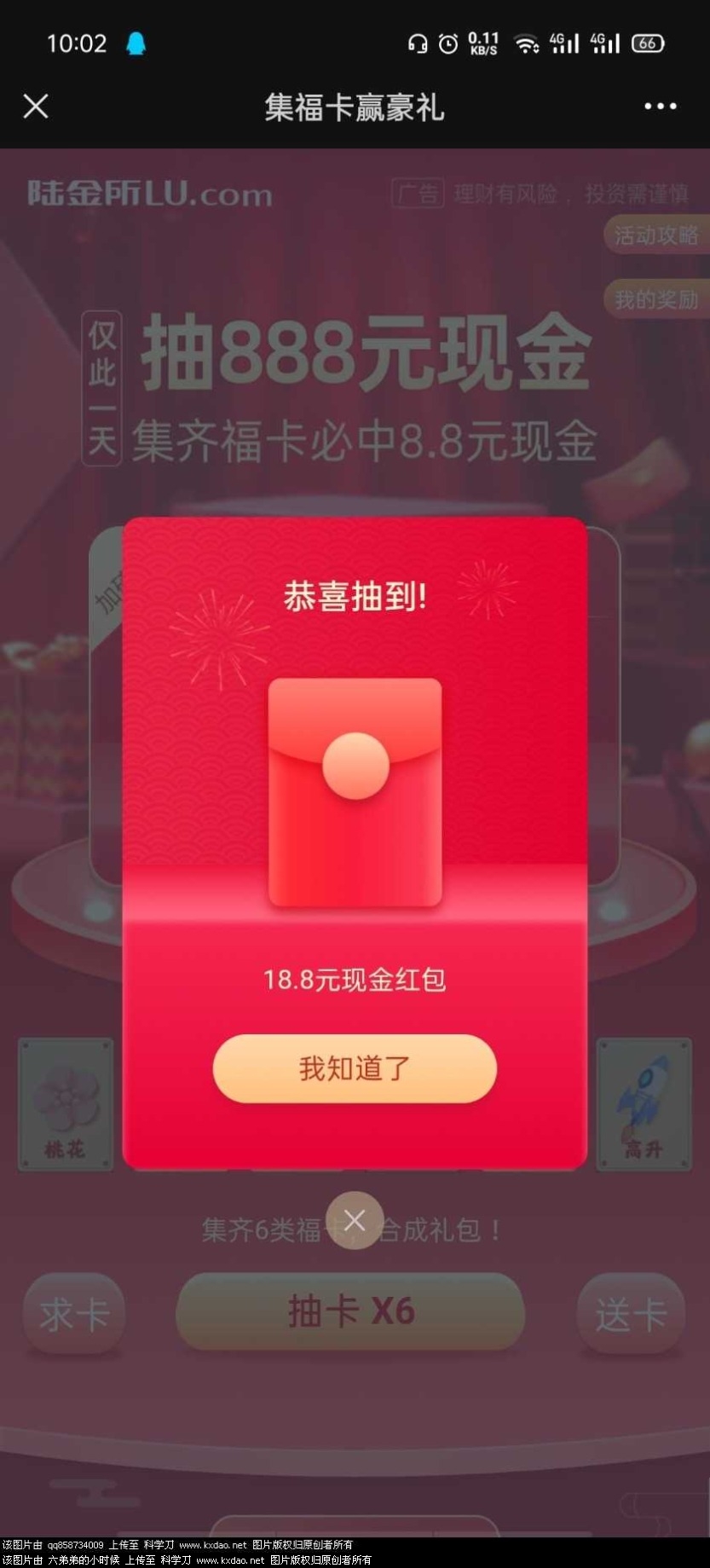This screenshot has height=1568, width=710.
Task: Select the 高升 fortune card
Action: pyautogui.click(x=644, y=1104)
